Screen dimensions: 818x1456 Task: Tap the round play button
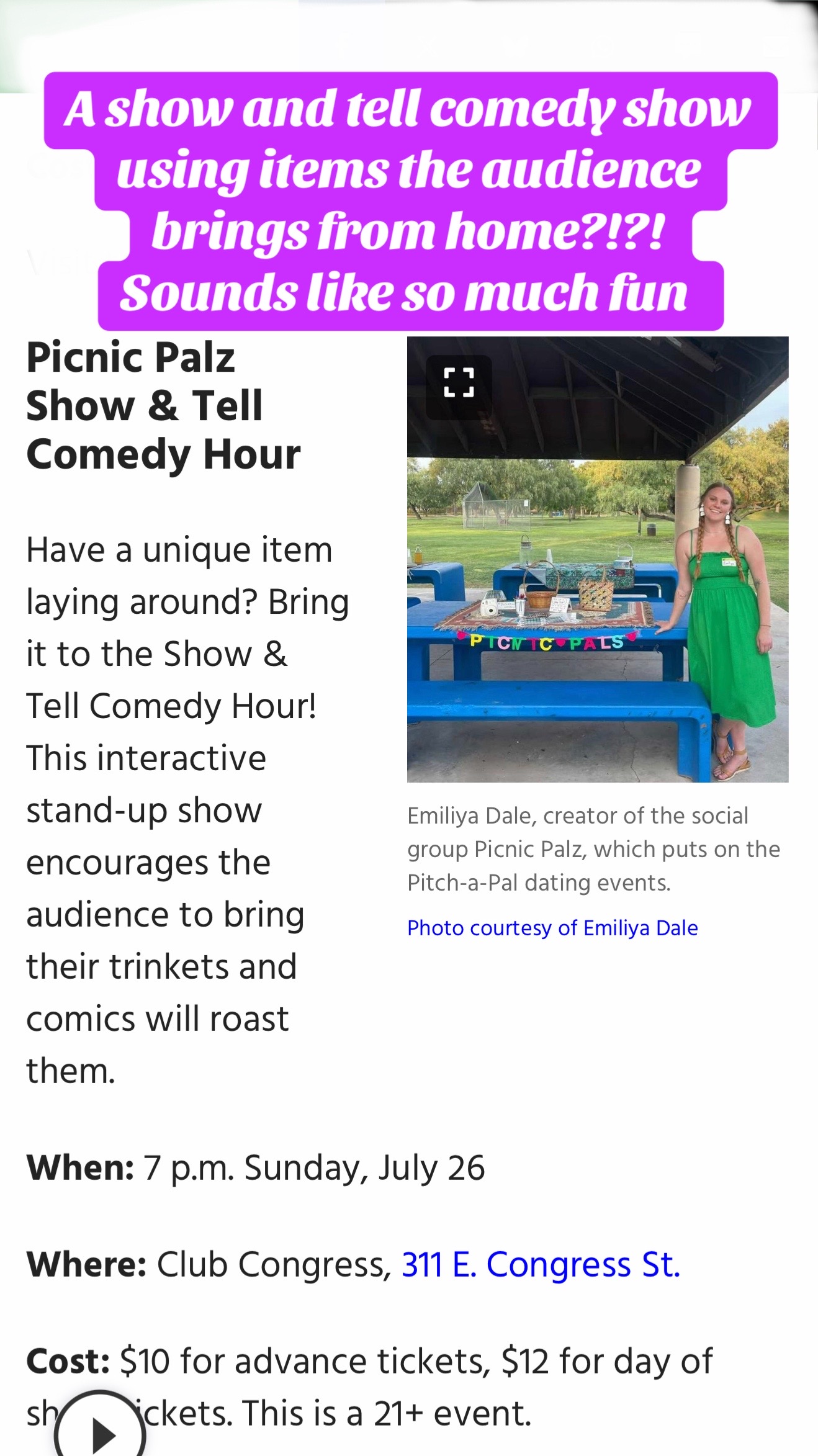[x=100, y=1429]
